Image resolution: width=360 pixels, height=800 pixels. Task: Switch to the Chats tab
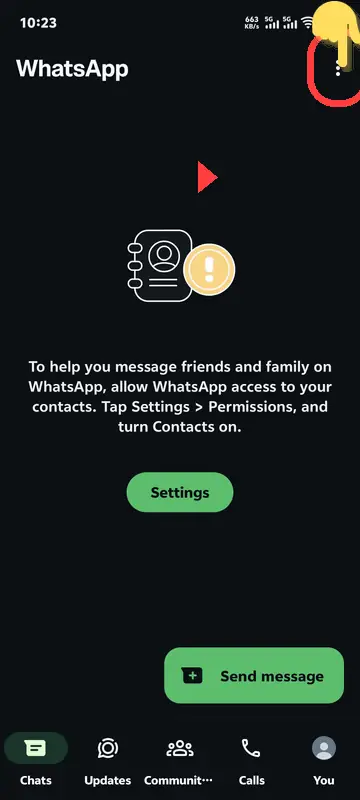(x=36, y=759)
